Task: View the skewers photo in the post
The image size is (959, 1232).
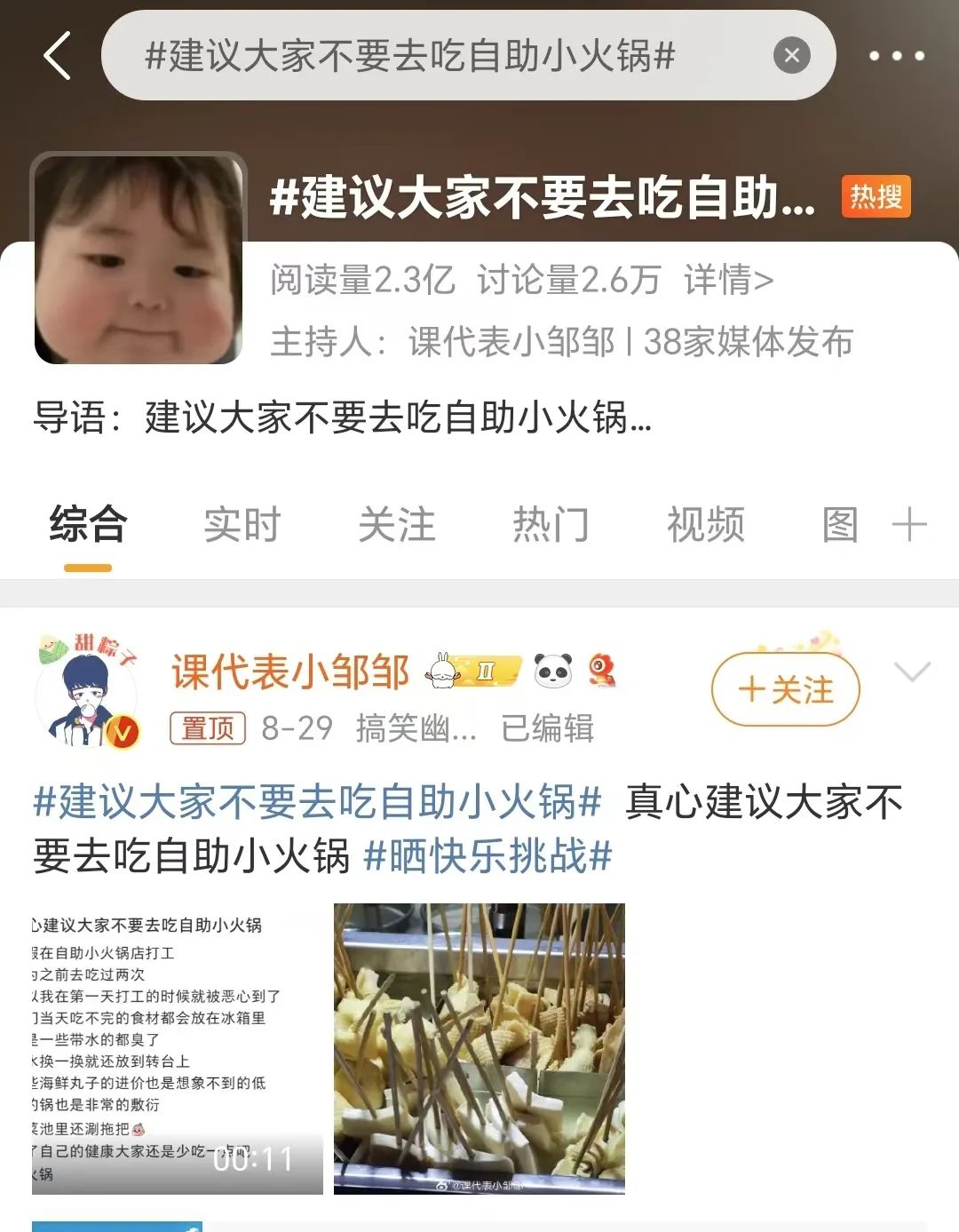Action: 479,1048
